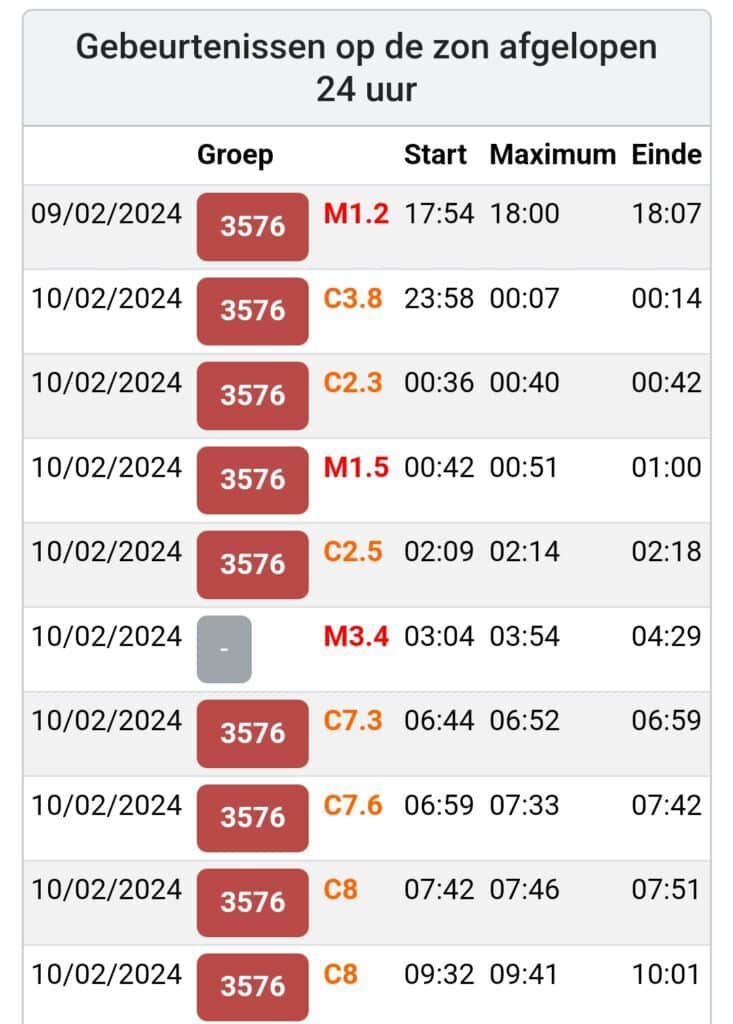Tap region 3576 in the C7.3 row

point(252,733)
